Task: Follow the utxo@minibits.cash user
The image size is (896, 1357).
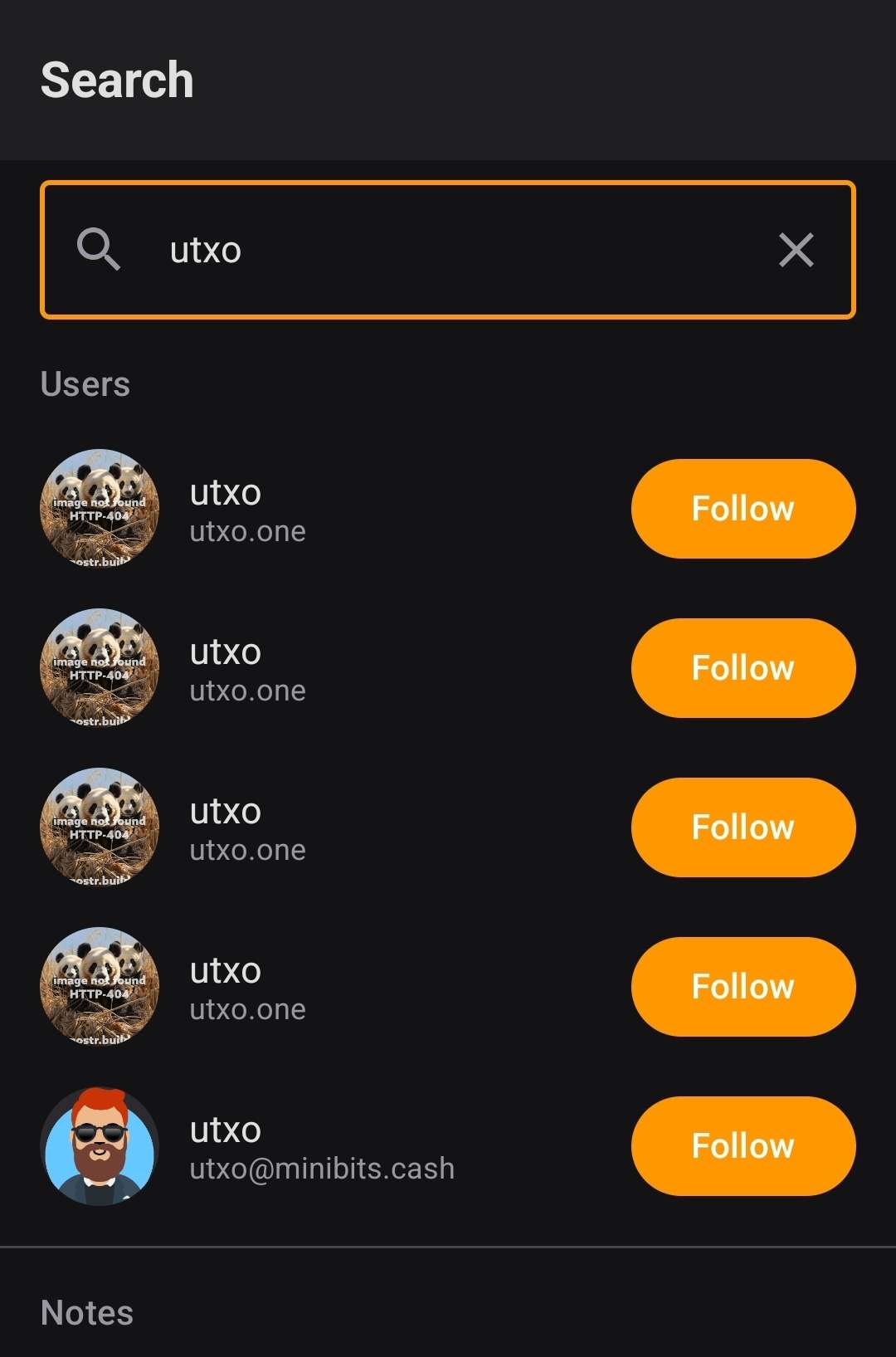Action: click(x=743, y=1146)
